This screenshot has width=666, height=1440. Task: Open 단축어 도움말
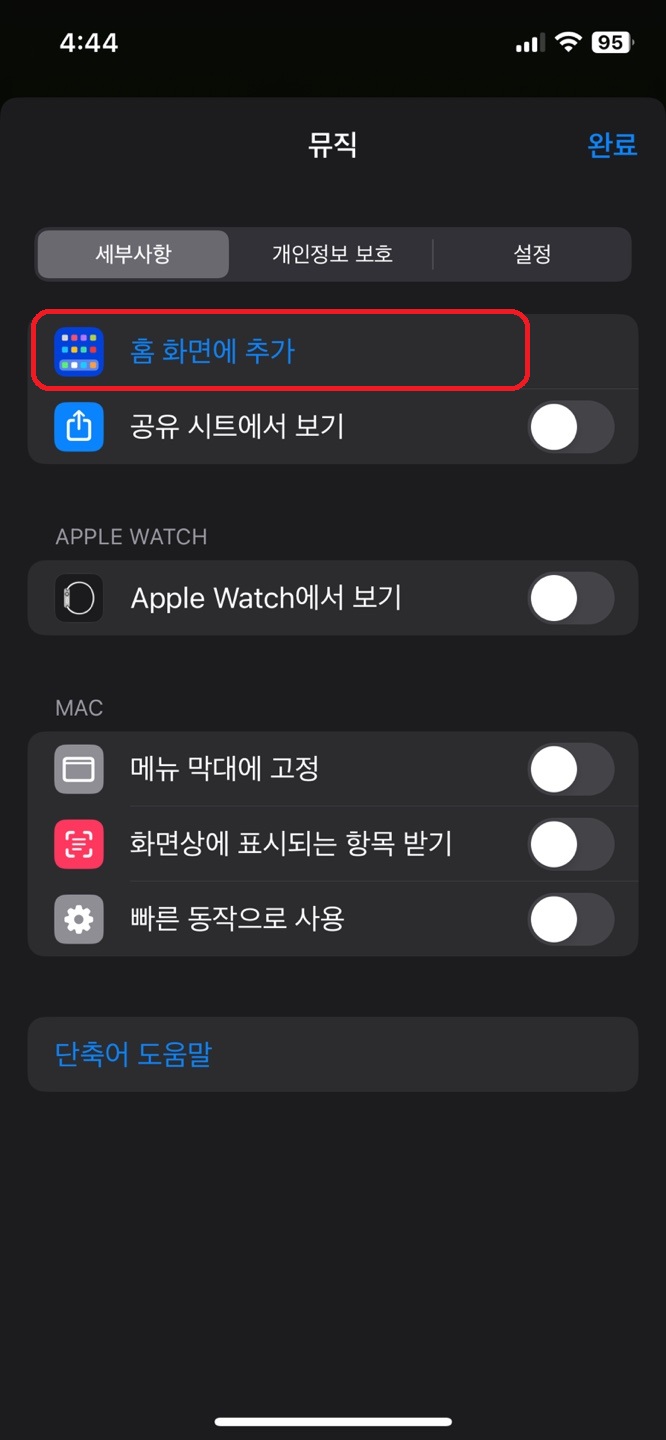pyautogui.click(x=133, y=1054)
